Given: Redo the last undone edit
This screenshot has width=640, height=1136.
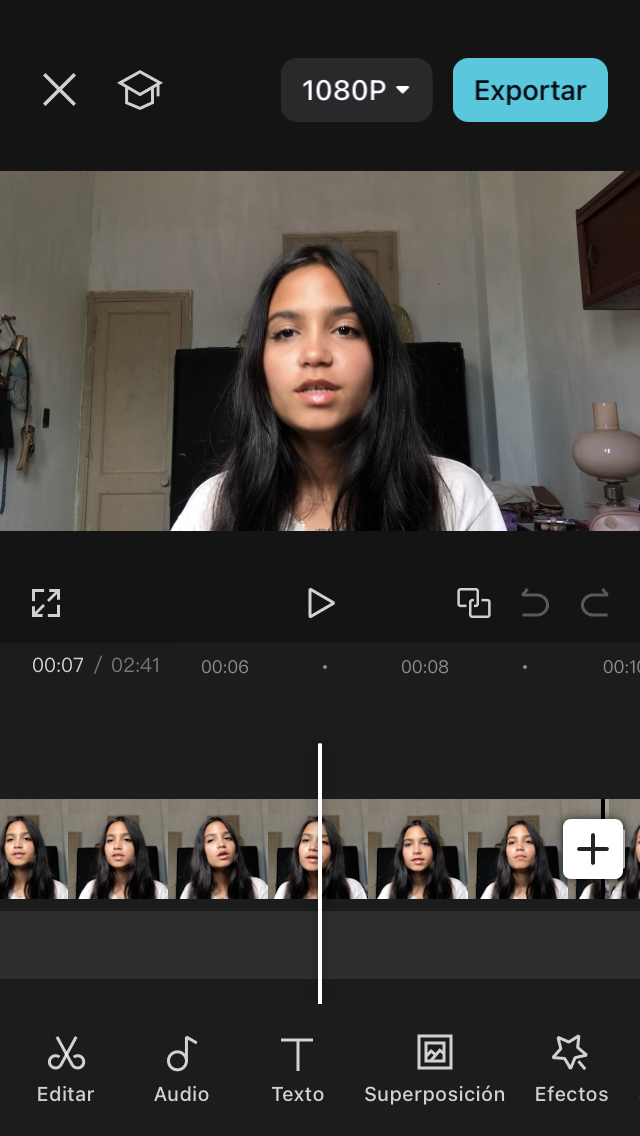Looking at the screenshot, I should tap(594, 603).
